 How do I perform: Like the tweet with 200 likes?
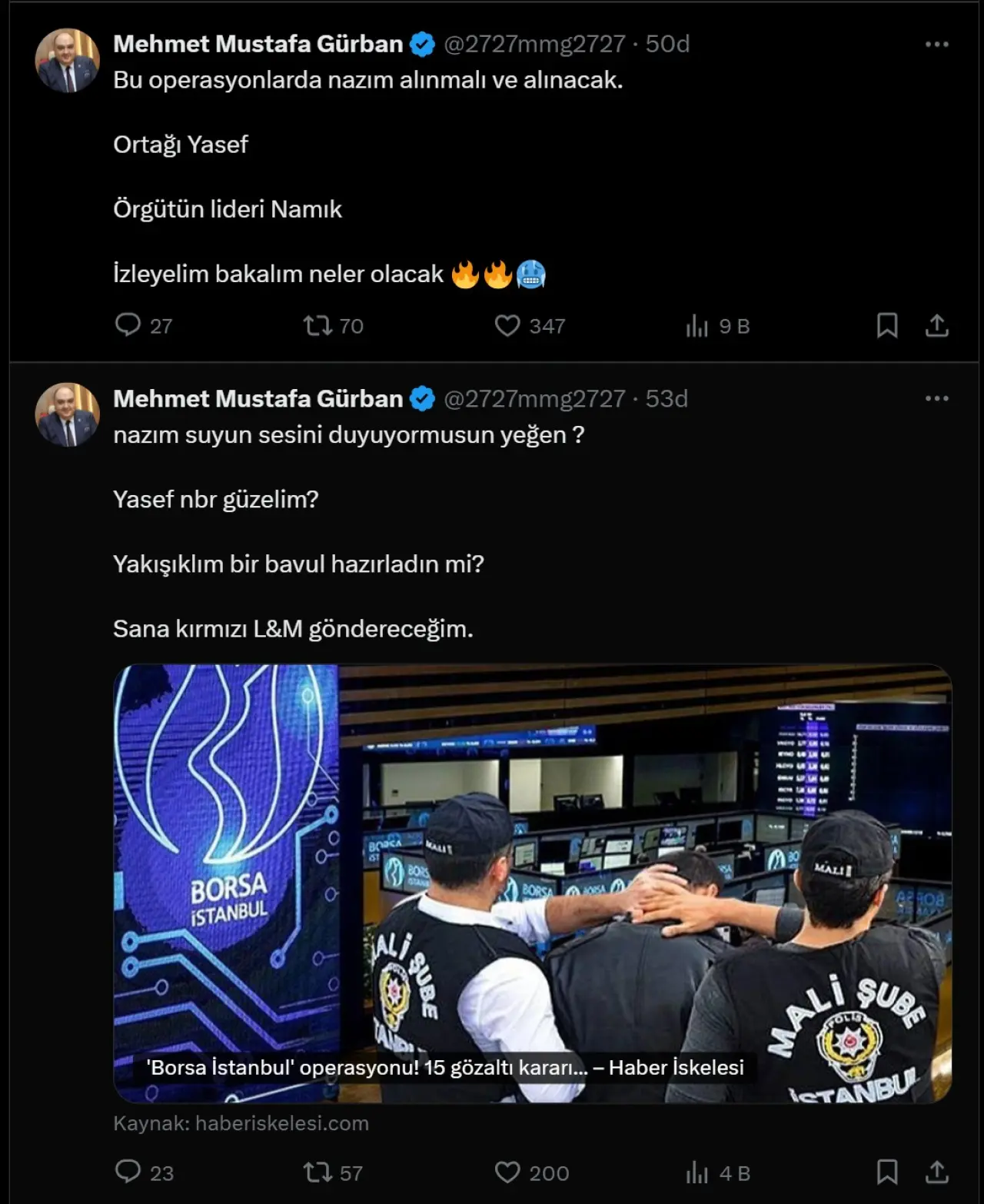coord(507,1172)
